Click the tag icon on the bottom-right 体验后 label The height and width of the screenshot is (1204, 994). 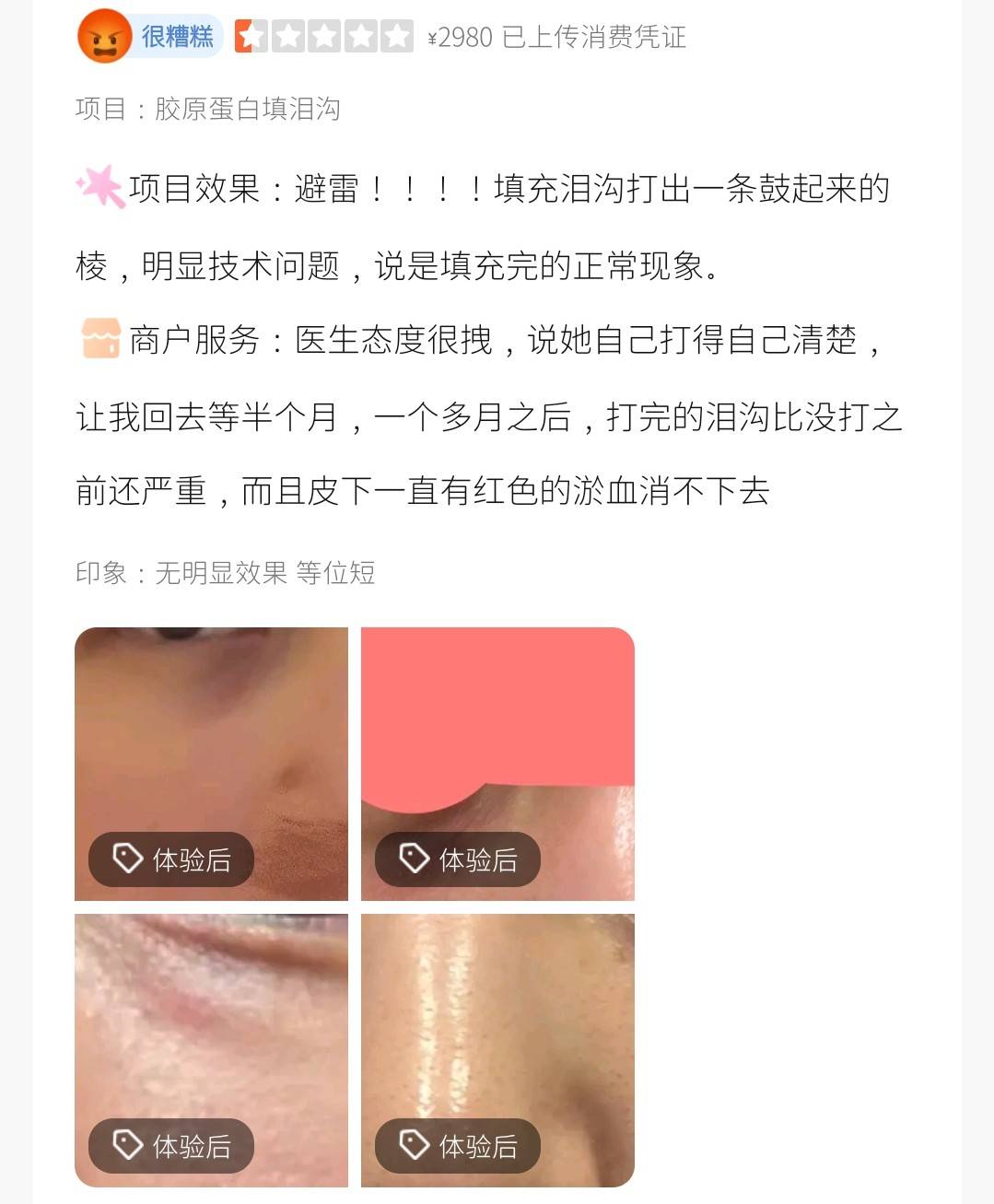coord(412,1146)
